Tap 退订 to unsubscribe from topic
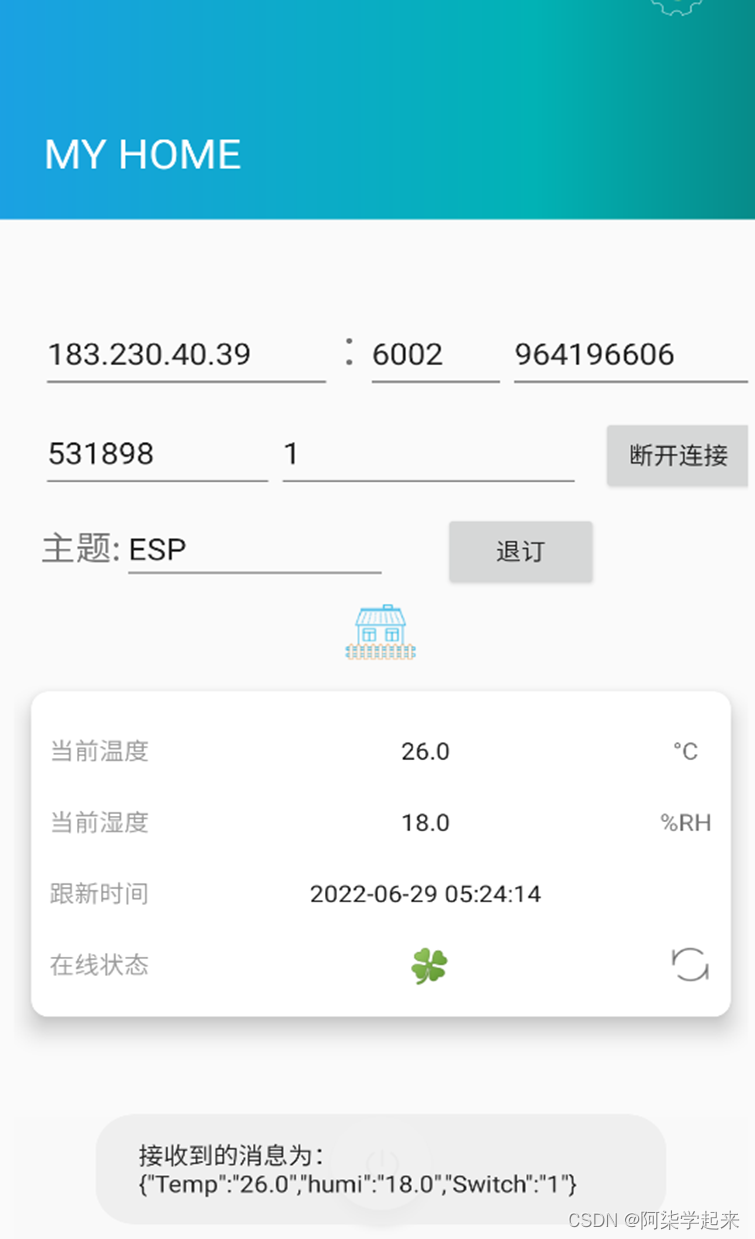 [520, 551]
